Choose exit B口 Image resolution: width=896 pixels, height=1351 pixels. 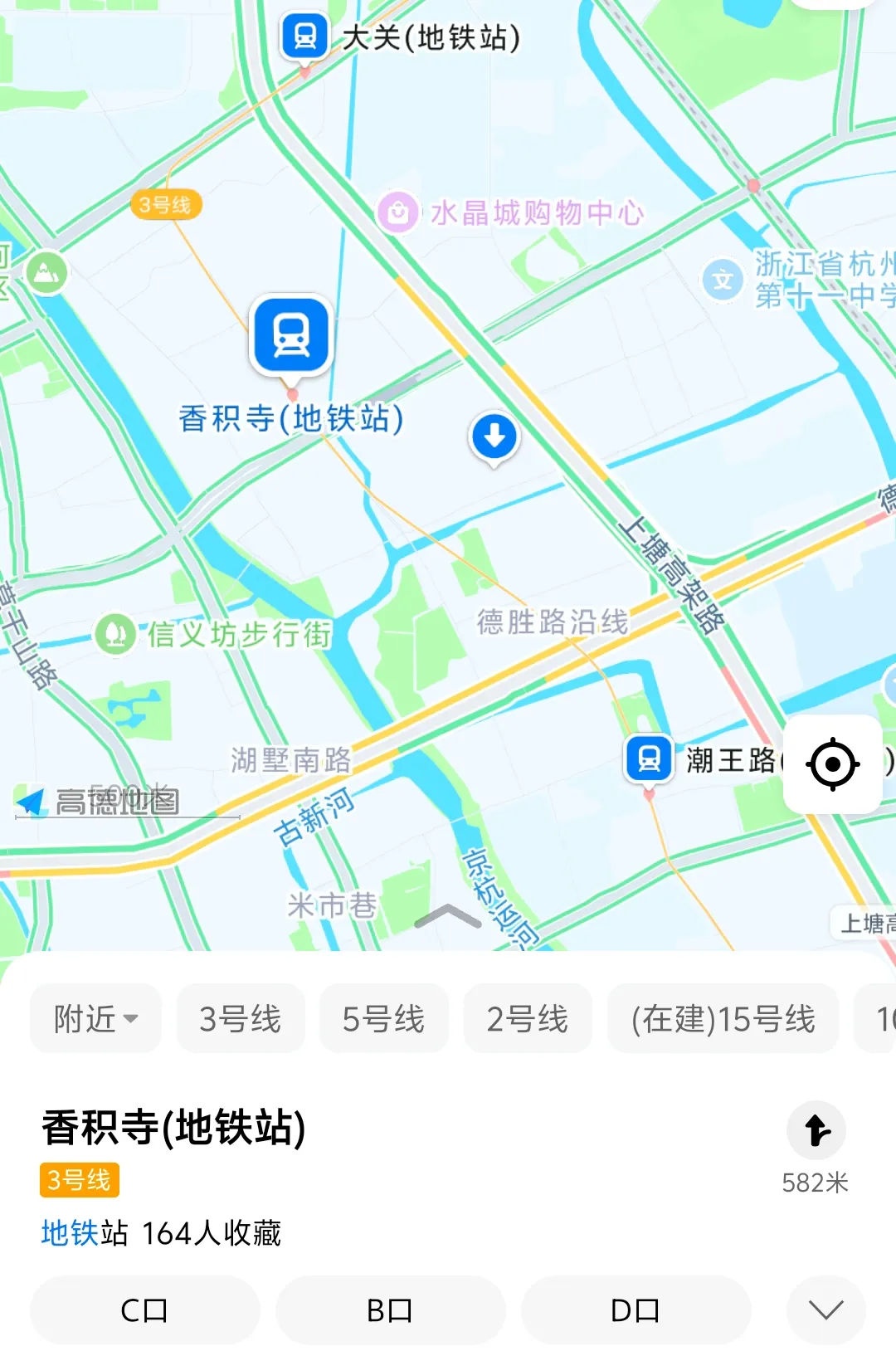(390, 1310)
